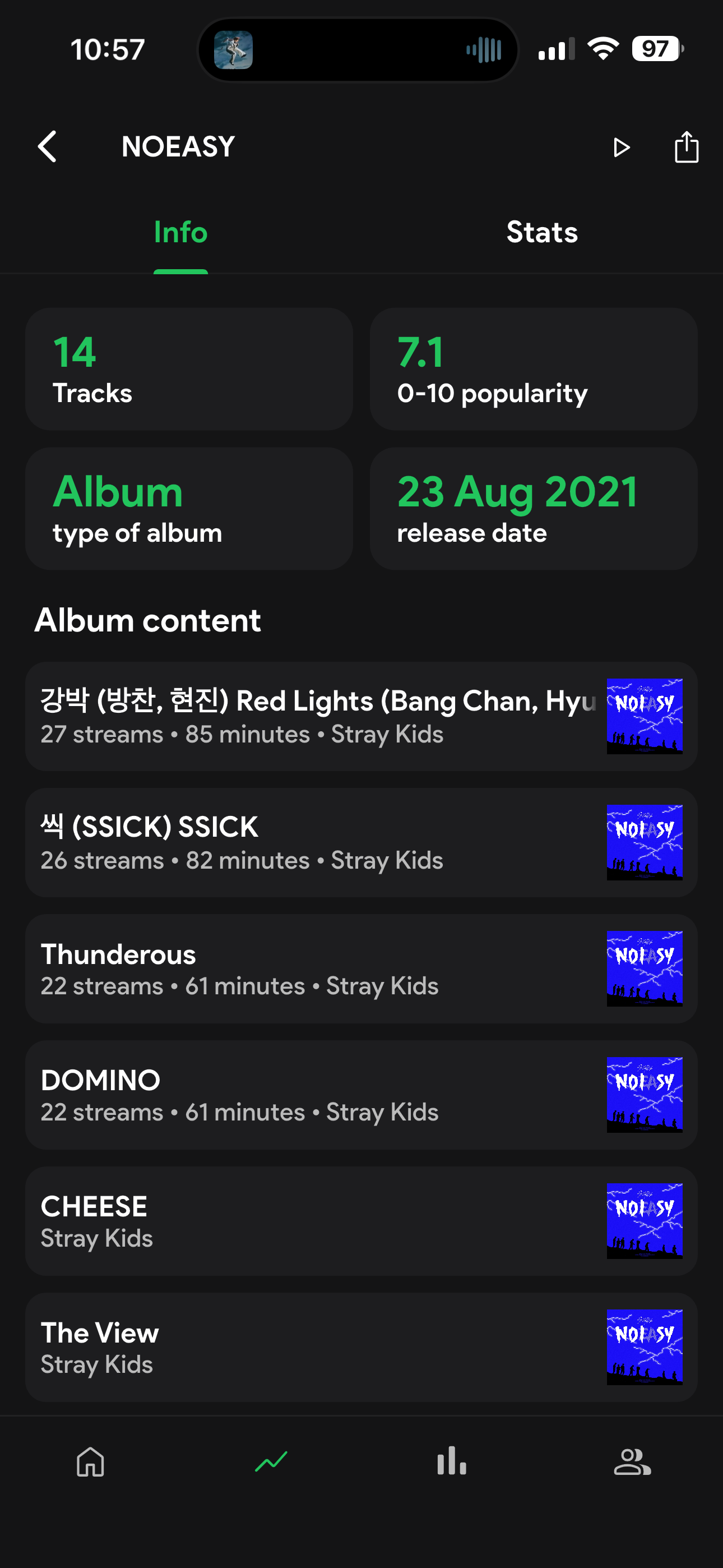Go back from the NOEASY album page
Viewport: 723px width, 1568px height.
click(48, 147)
